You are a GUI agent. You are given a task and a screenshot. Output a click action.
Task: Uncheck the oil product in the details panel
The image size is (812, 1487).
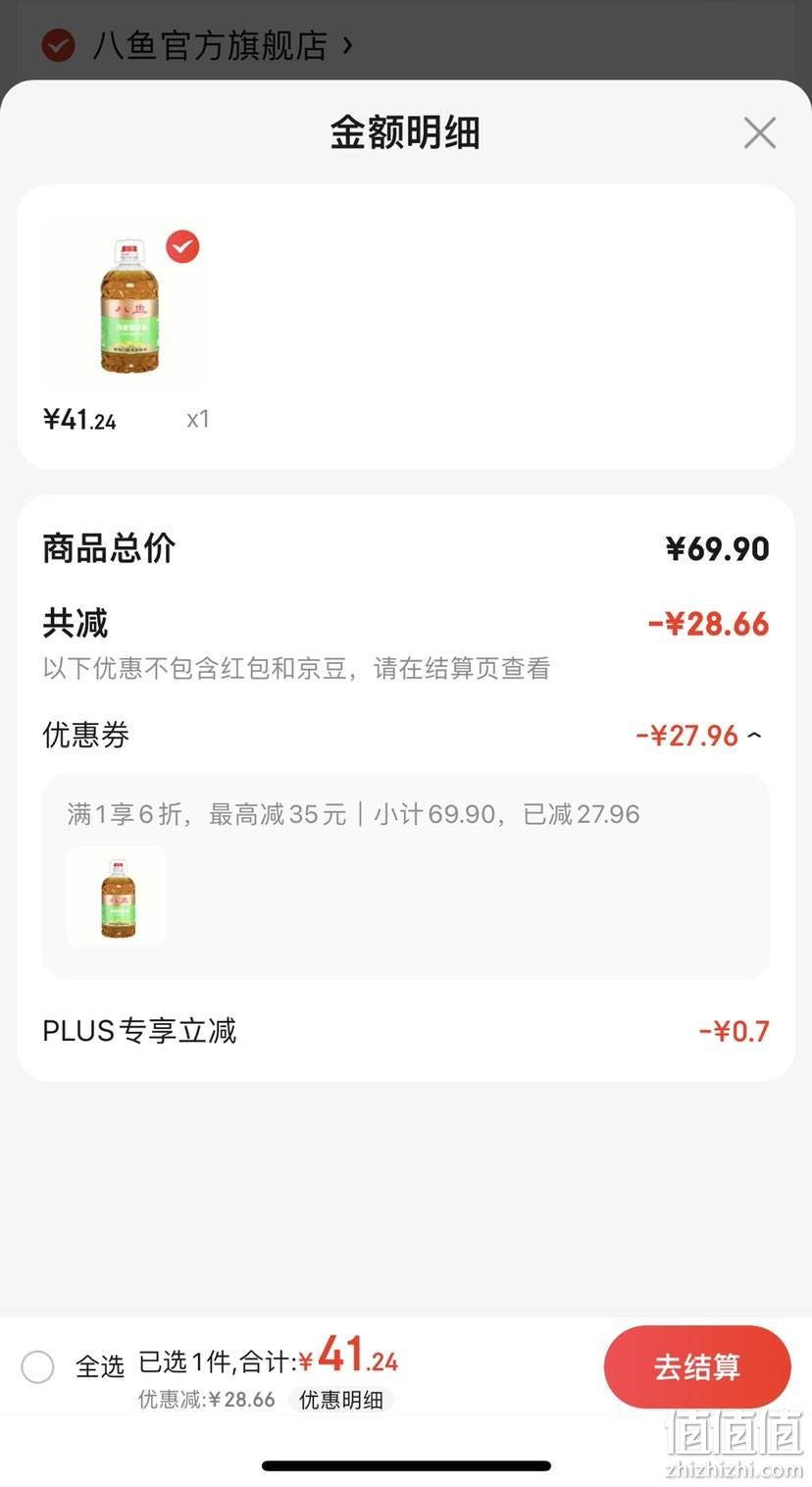point(182,246)
